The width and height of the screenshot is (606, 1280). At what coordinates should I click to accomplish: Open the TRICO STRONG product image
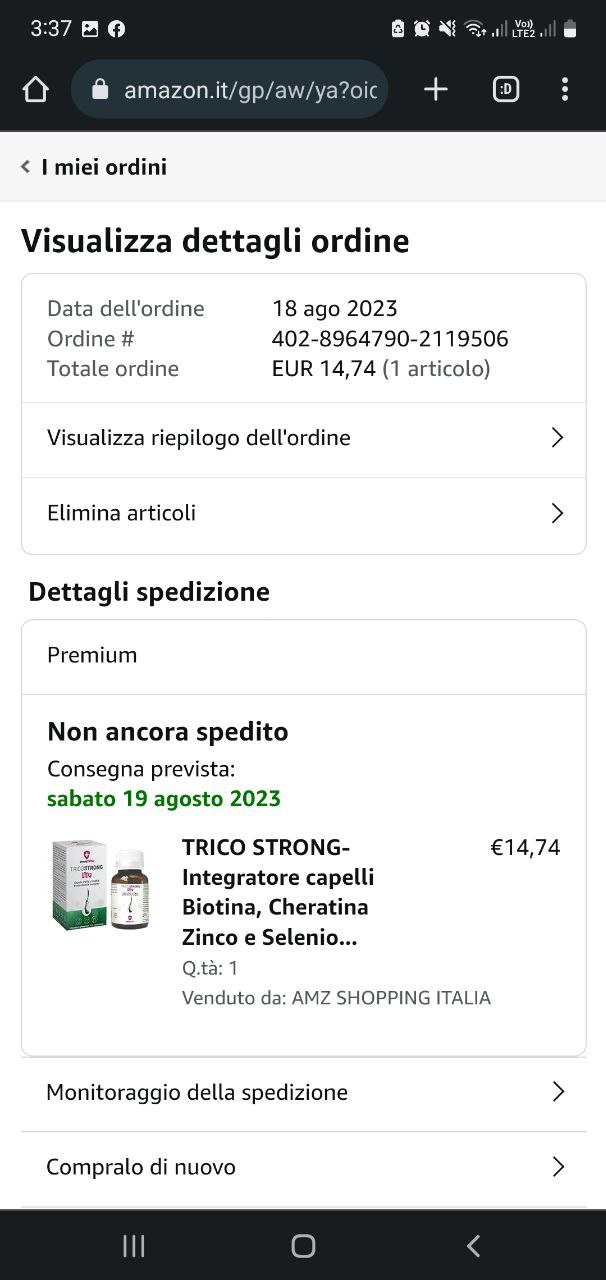pyautogui.click(x=100, y=885)
